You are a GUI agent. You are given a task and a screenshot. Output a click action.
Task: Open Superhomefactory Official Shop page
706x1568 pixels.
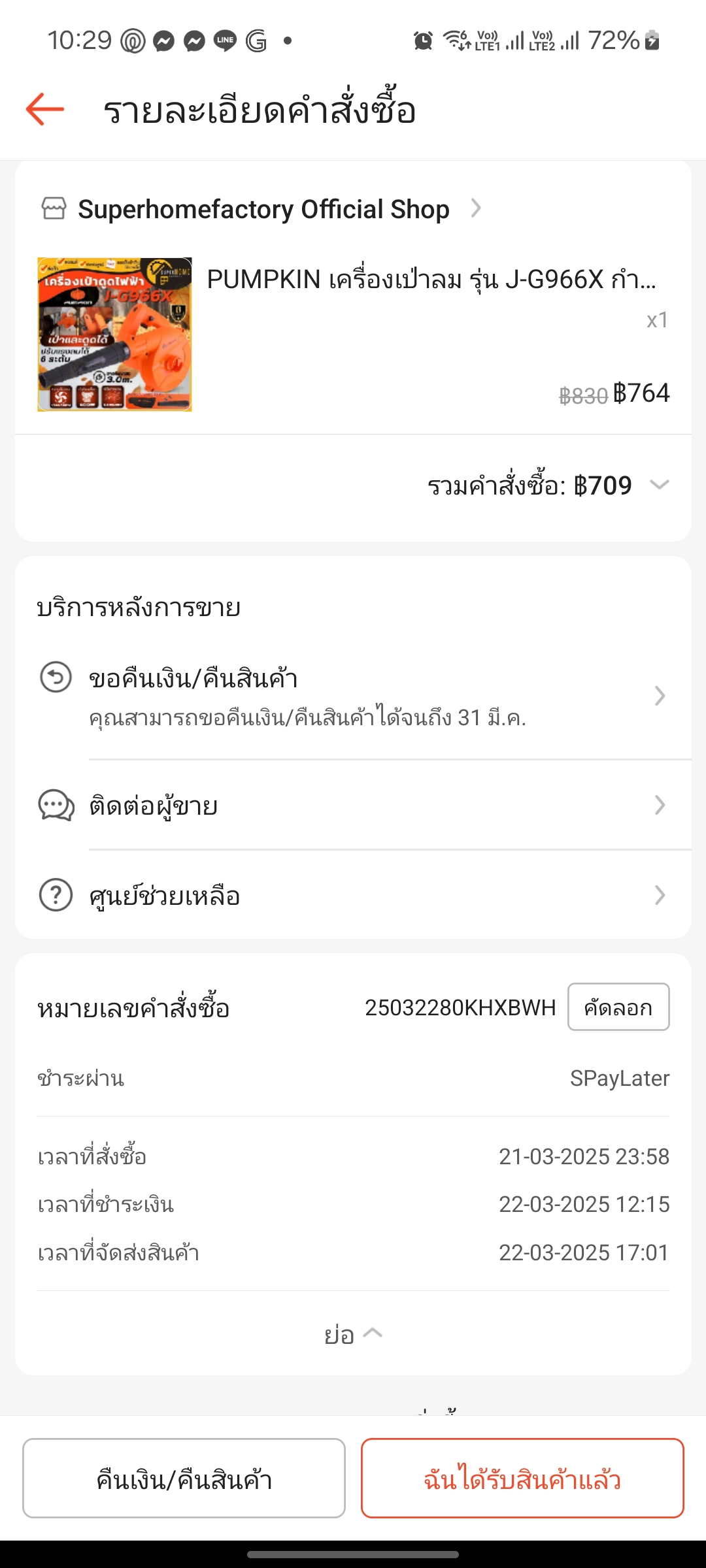pos(261,209)
